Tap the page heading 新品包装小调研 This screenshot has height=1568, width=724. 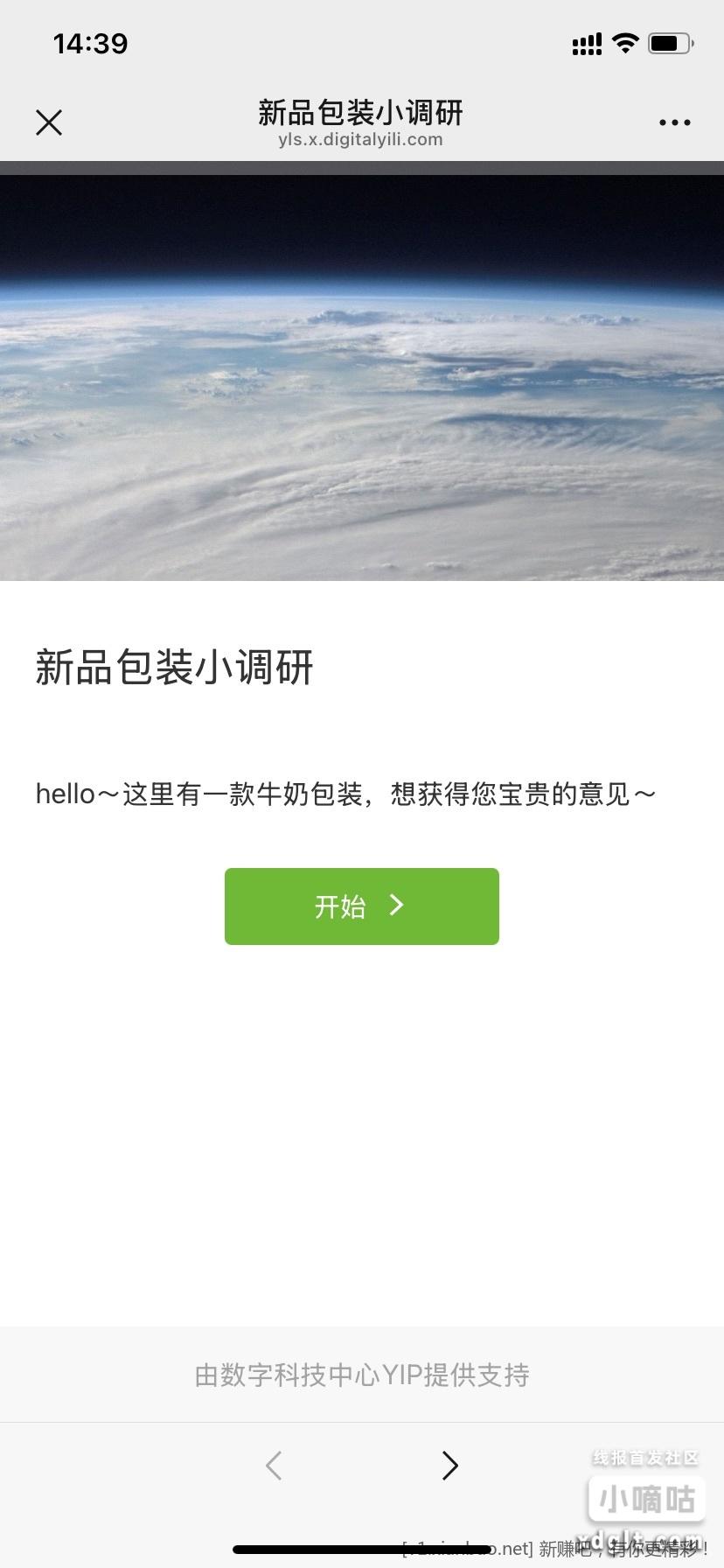[174, 668]
